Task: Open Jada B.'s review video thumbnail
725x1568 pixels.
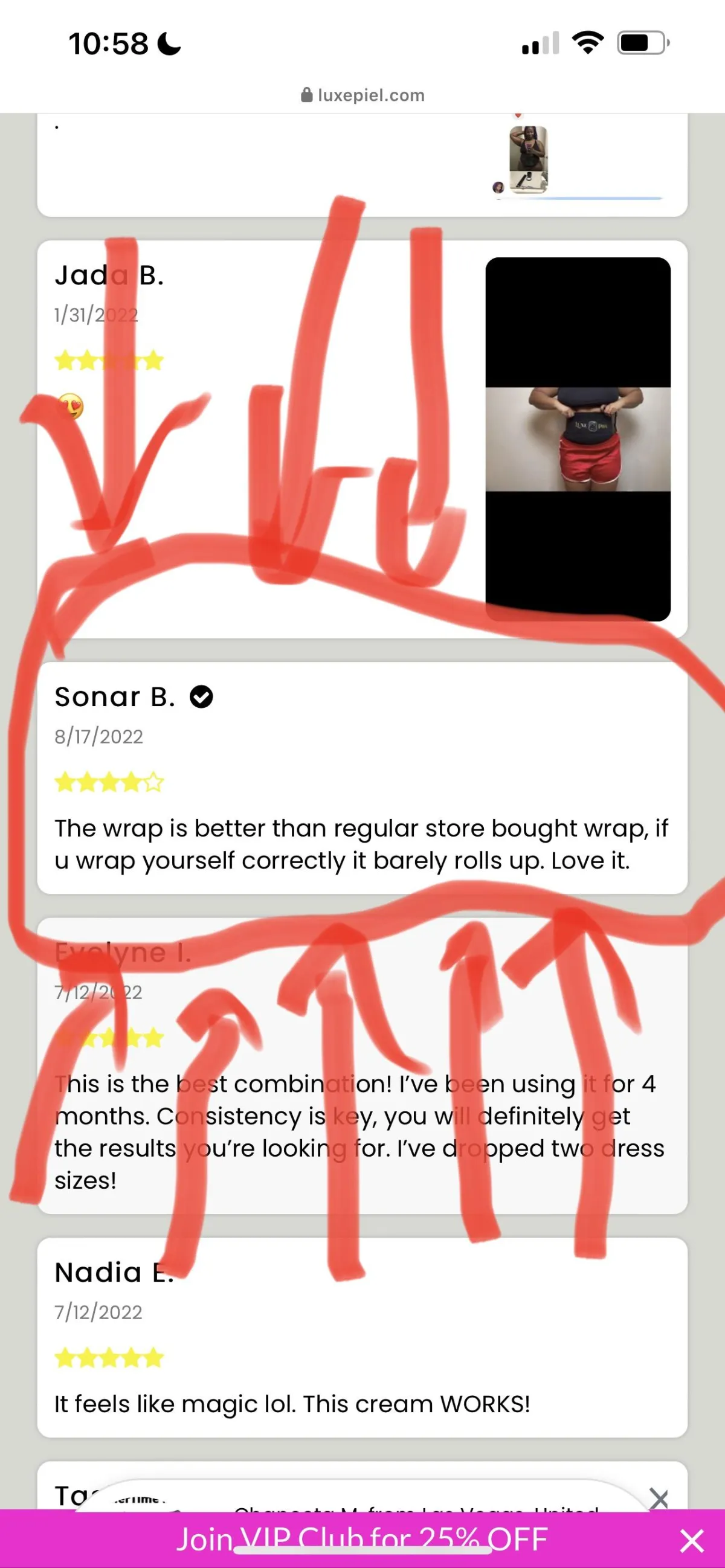Action: click(x=577, y=439)
